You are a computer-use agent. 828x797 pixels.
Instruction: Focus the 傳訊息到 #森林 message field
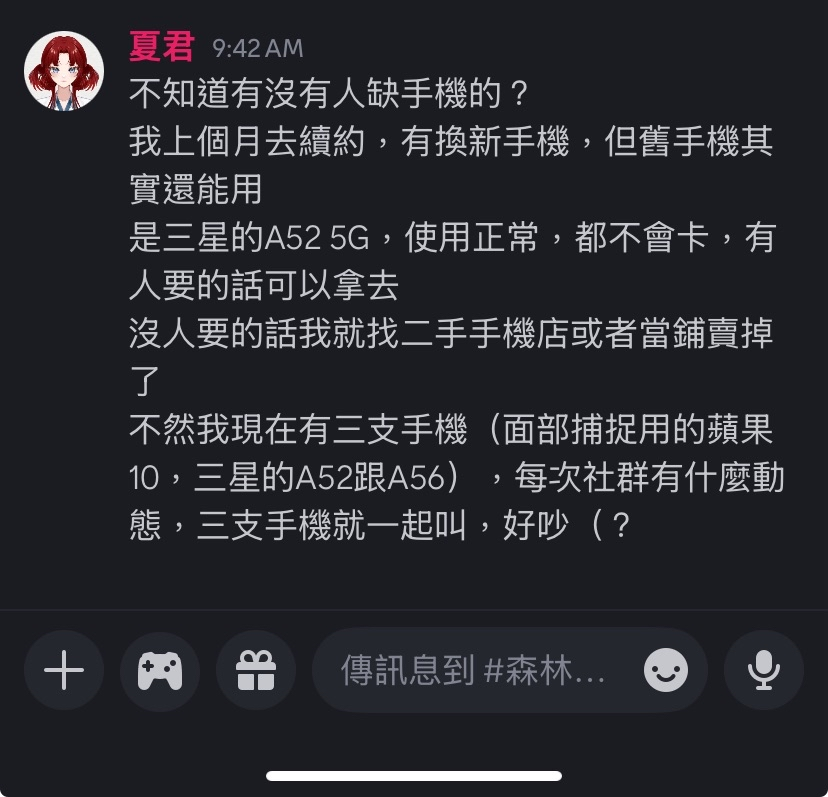point(473,670)
